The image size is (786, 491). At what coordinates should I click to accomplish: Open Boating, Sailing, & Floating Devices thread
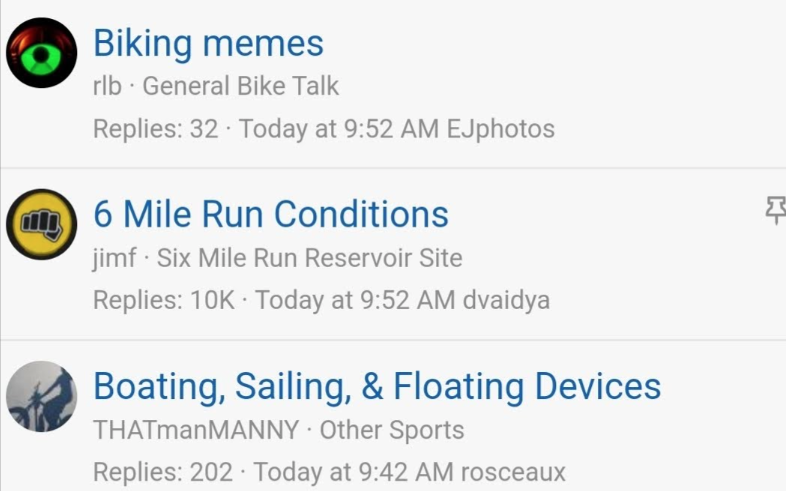click(x=376, y=386)
